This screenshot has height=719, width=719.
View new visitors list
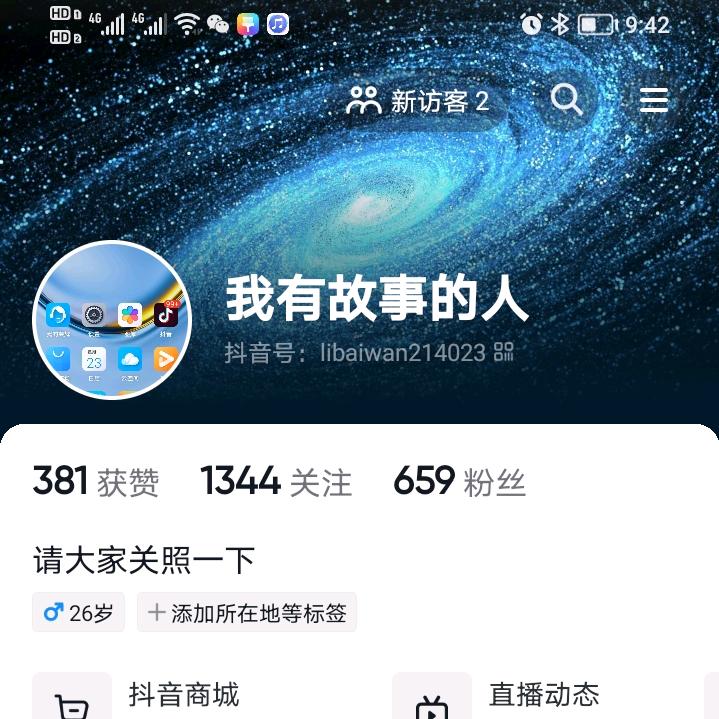(418, 101)
